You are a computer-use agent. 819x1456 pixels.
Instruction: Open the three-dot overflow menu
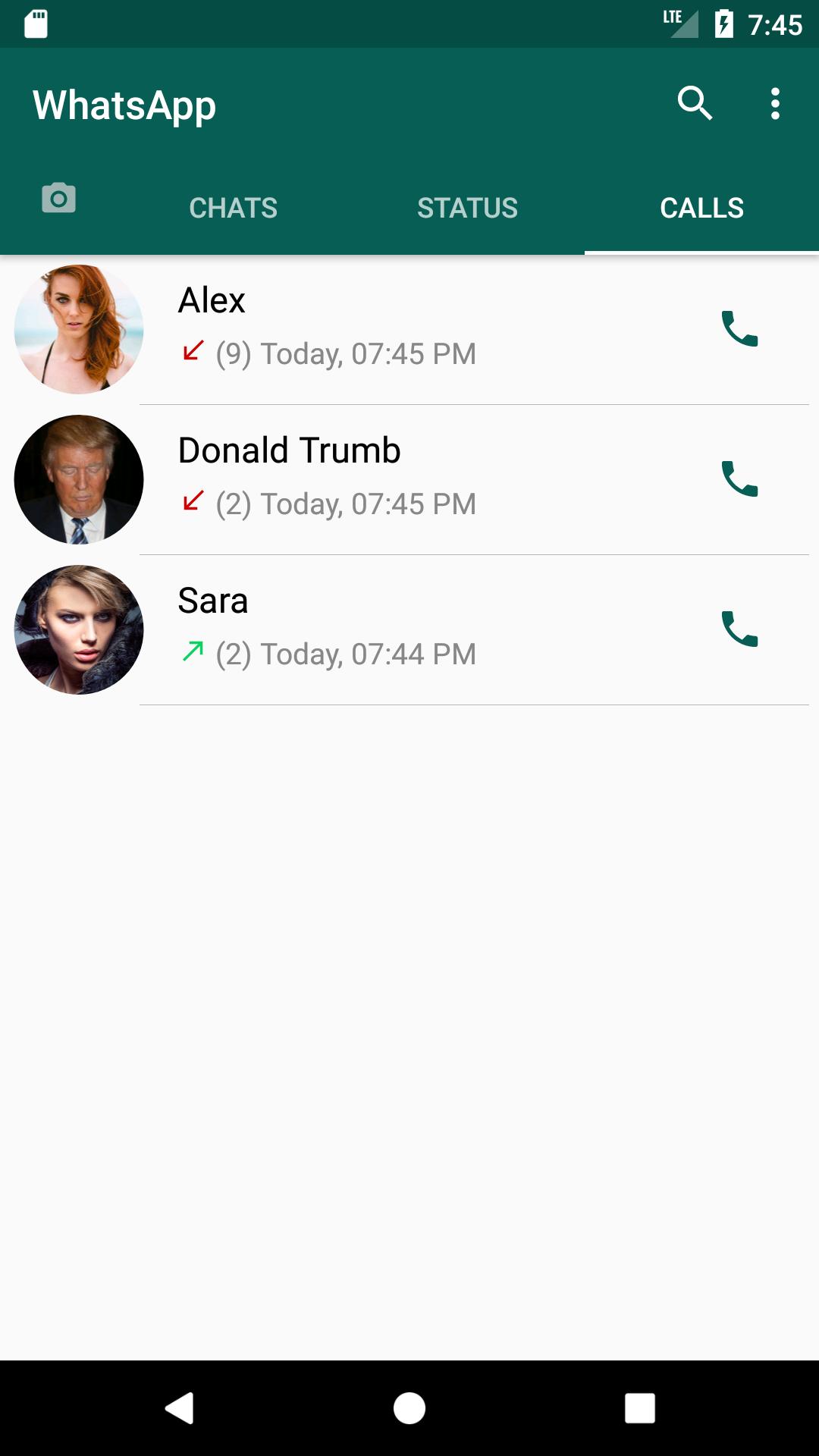pos(774,103)
